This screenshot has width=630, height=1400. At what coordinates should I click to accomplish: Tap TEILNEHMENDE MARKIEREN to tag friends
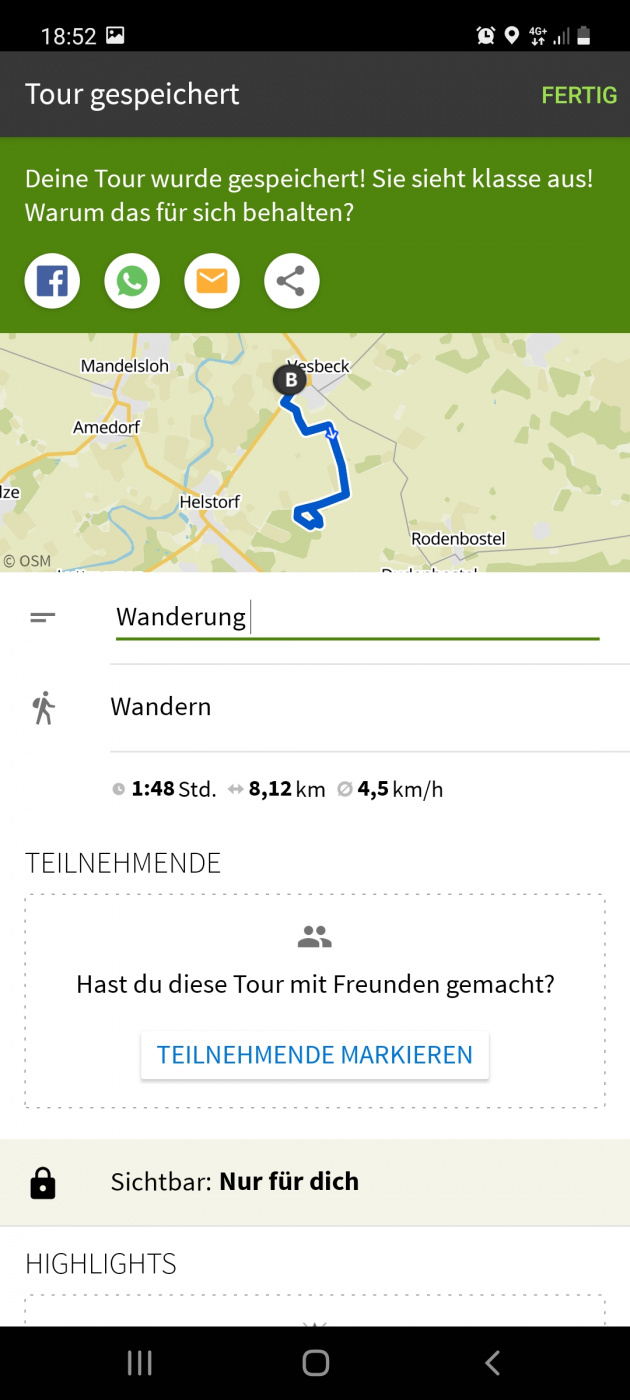point(314,1055)
